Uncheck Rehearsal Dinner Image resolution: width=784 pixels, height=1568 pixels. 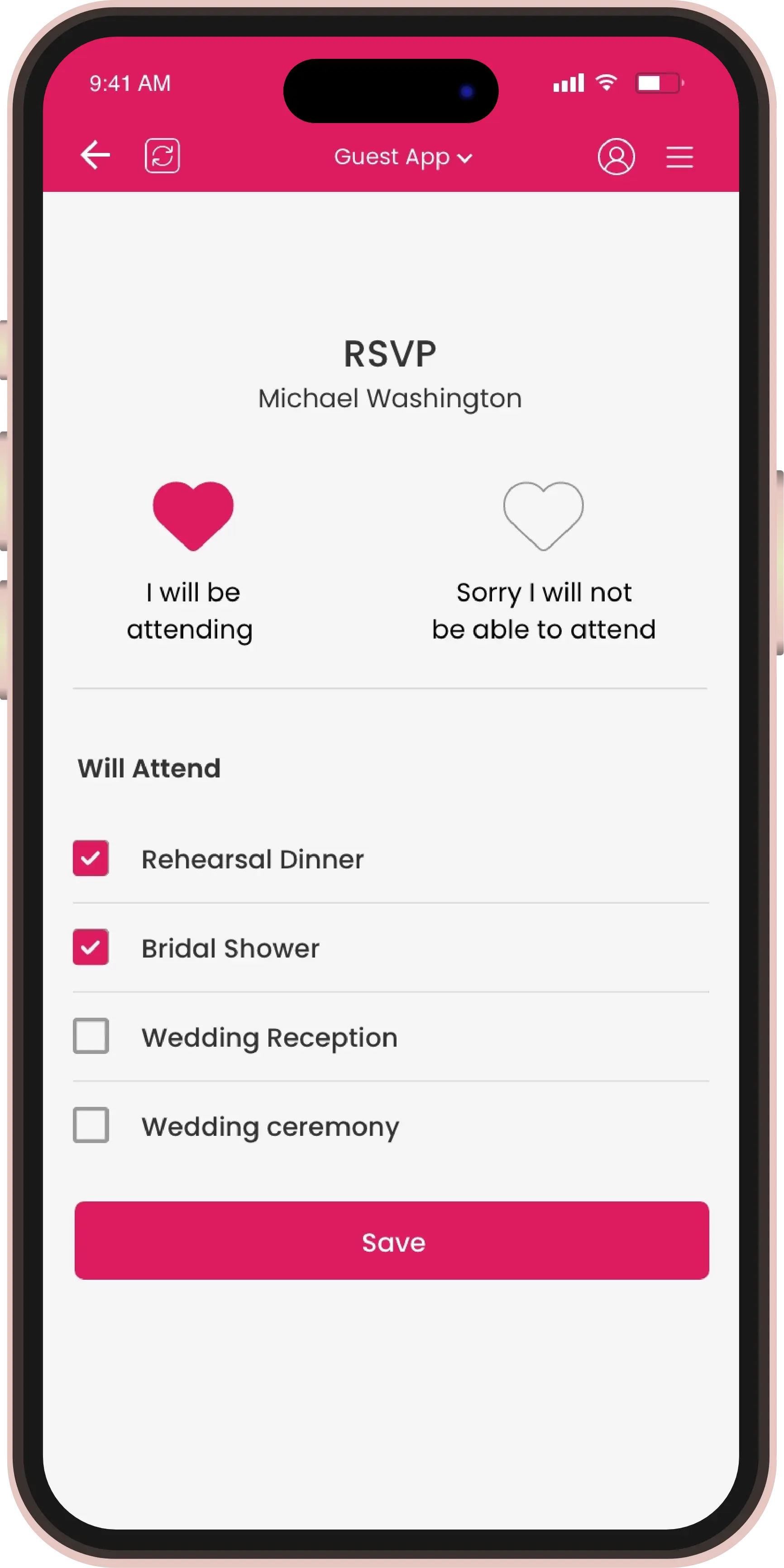[91, 858]
